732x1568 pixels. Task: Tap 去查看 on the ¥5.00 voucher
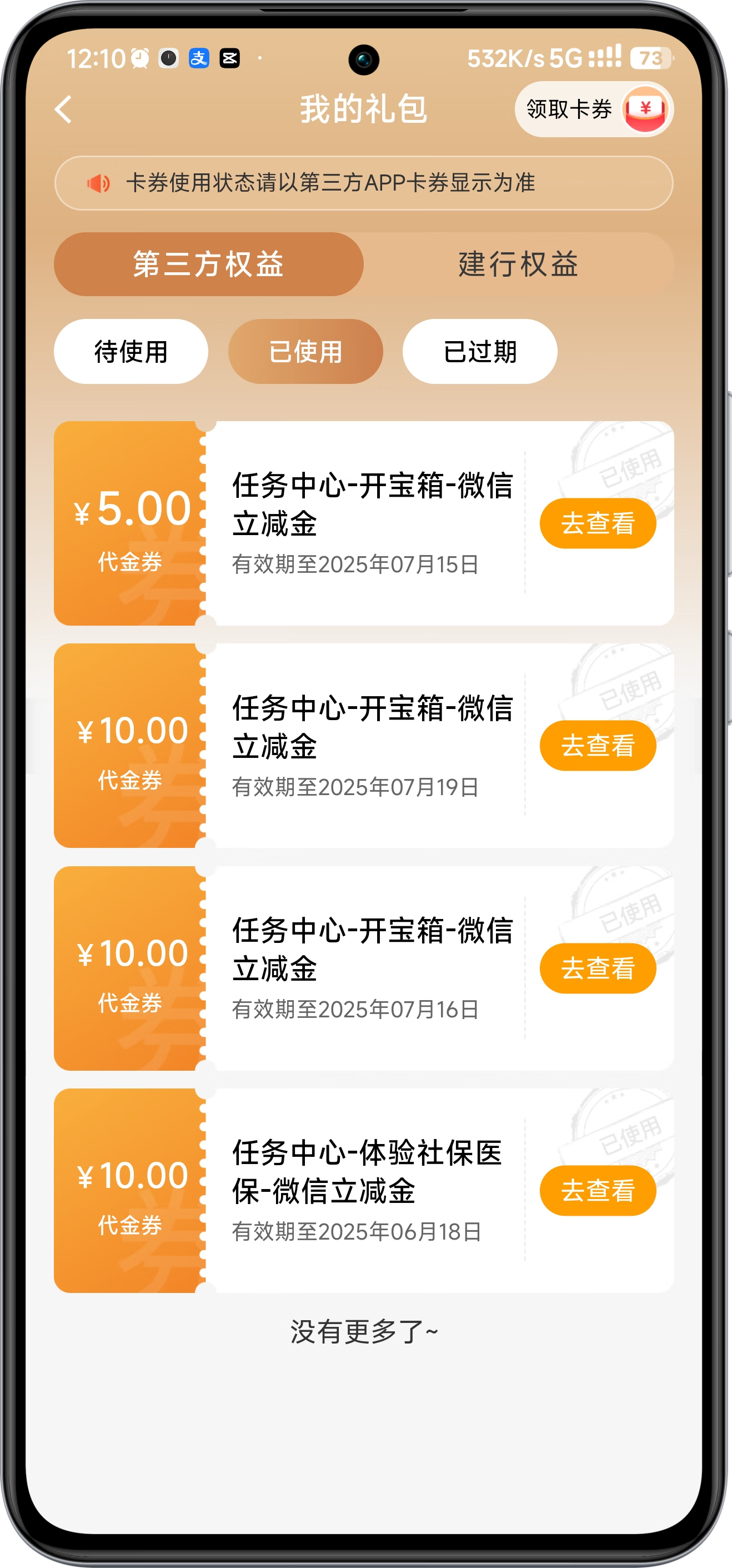598,523
